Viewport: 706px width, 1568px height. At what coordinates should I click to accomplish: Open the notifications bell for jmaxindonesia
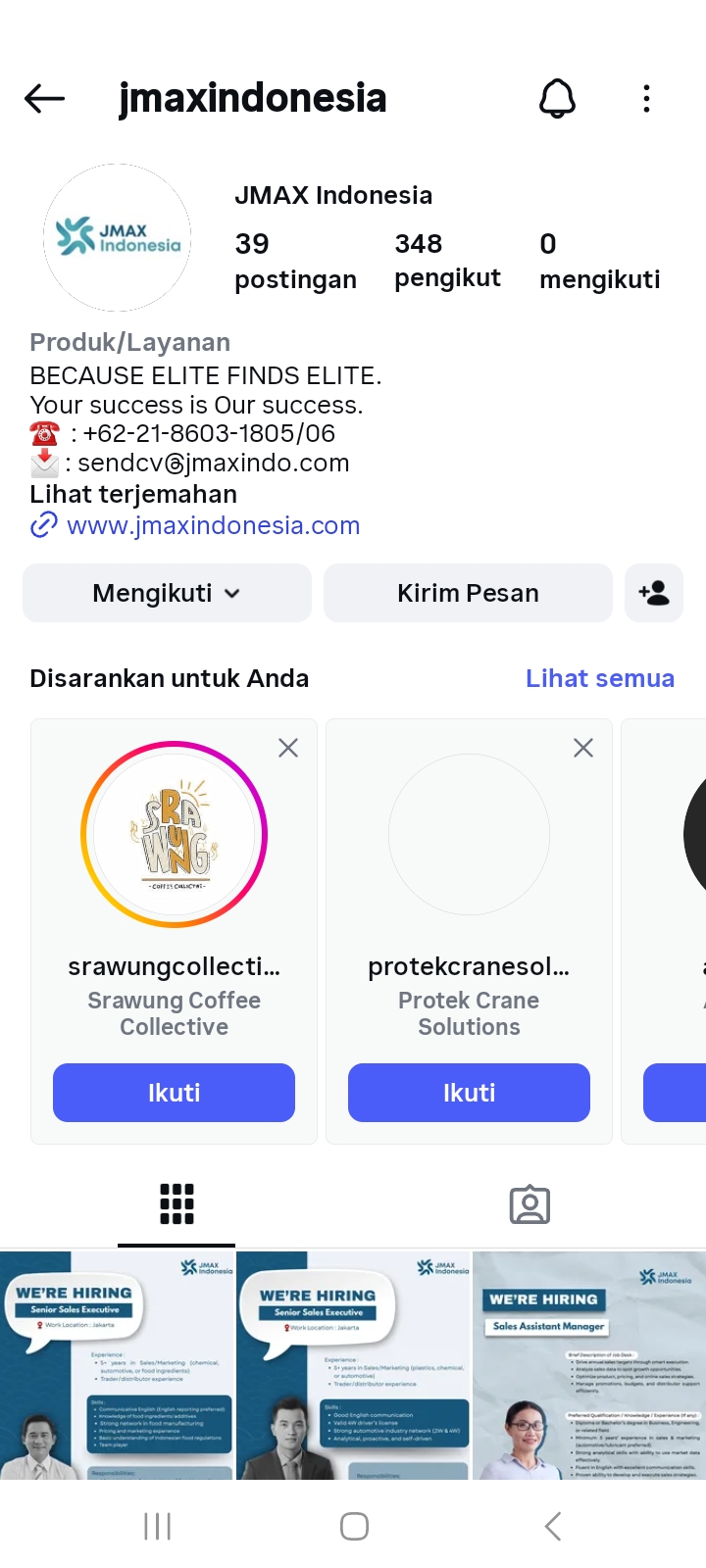(557, 98)
